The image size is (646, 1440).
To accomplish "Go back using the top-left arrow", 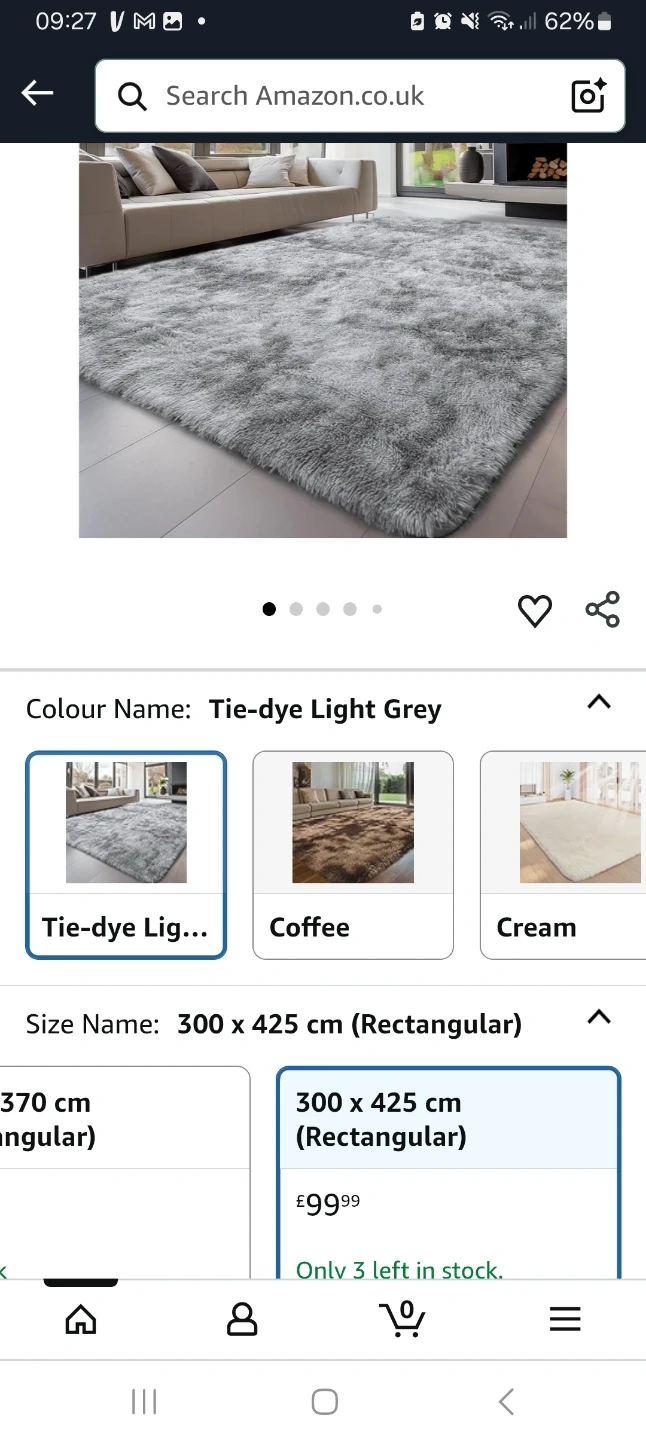I will point(37,94).
